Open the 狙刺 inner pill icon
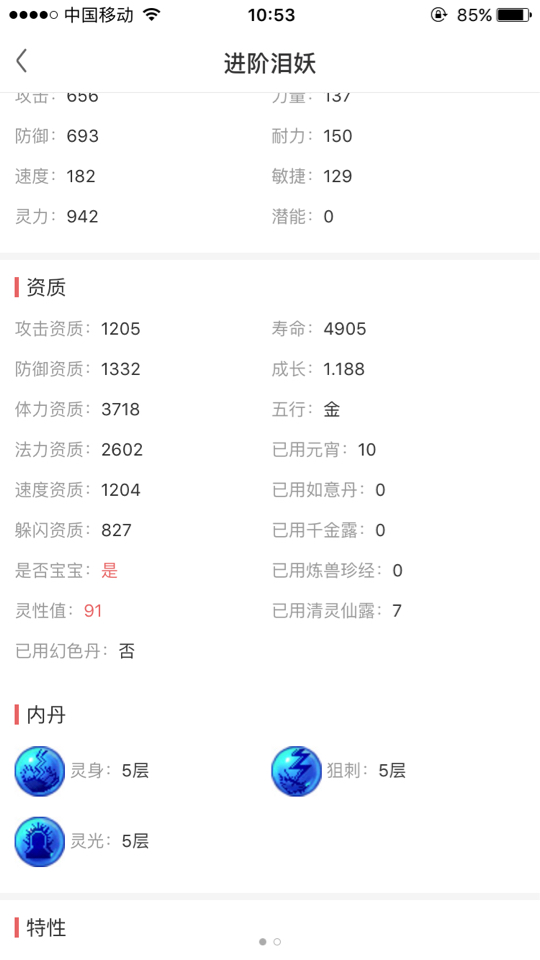Screen dimensions: 540x960 (x=296, y=771)
